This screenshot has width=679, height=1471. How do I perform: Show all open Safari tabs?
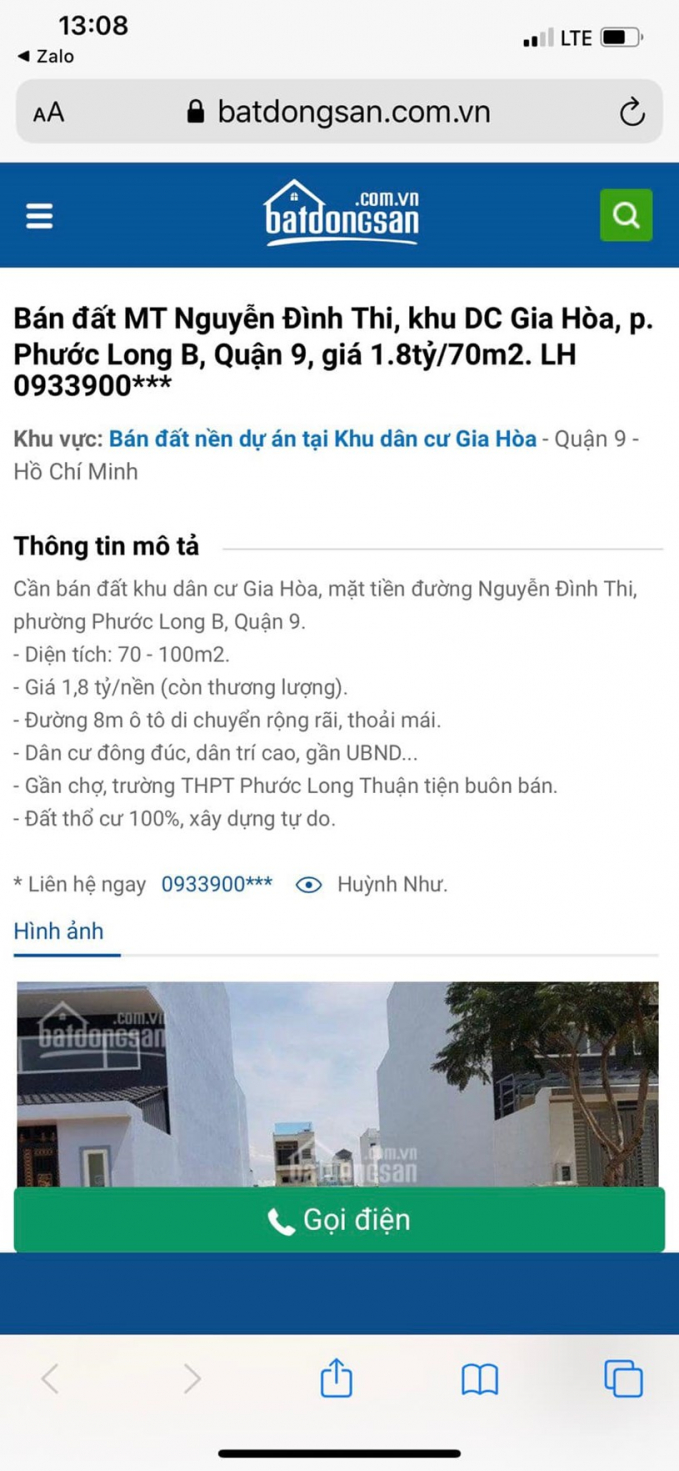pos(623,1379)
